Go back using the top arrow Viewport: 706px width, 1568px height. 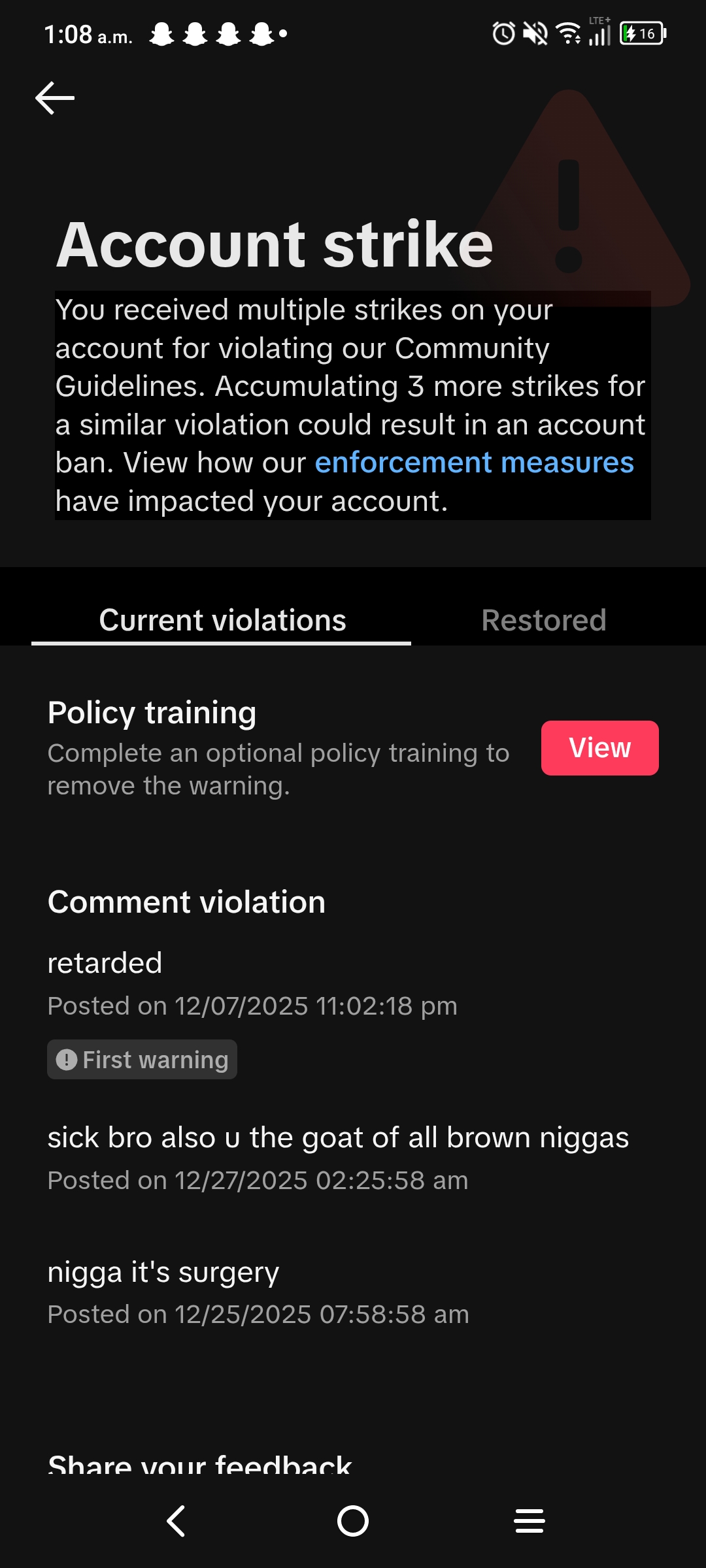pyautogui.click(x=55, y=98)
